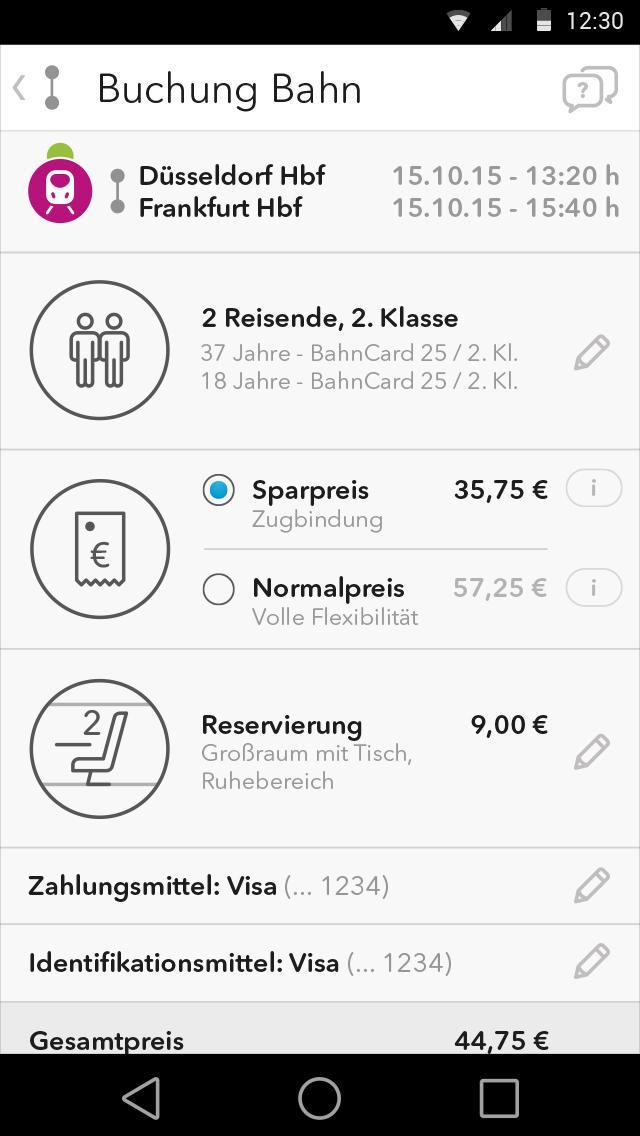Choose the Normalpreis fare option

[219, 588]
